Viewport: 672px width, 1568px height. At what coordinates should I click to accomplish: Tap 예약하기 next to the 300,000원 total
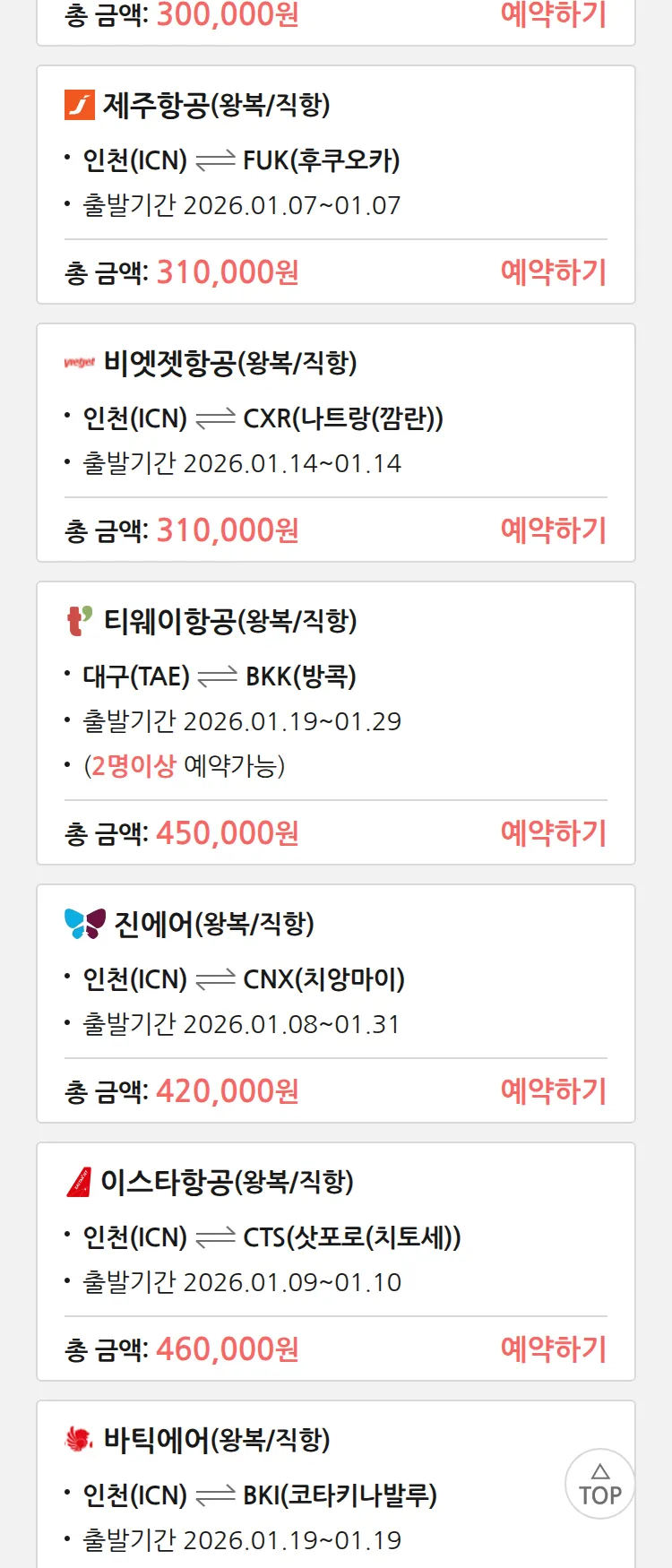pos(553,14)
